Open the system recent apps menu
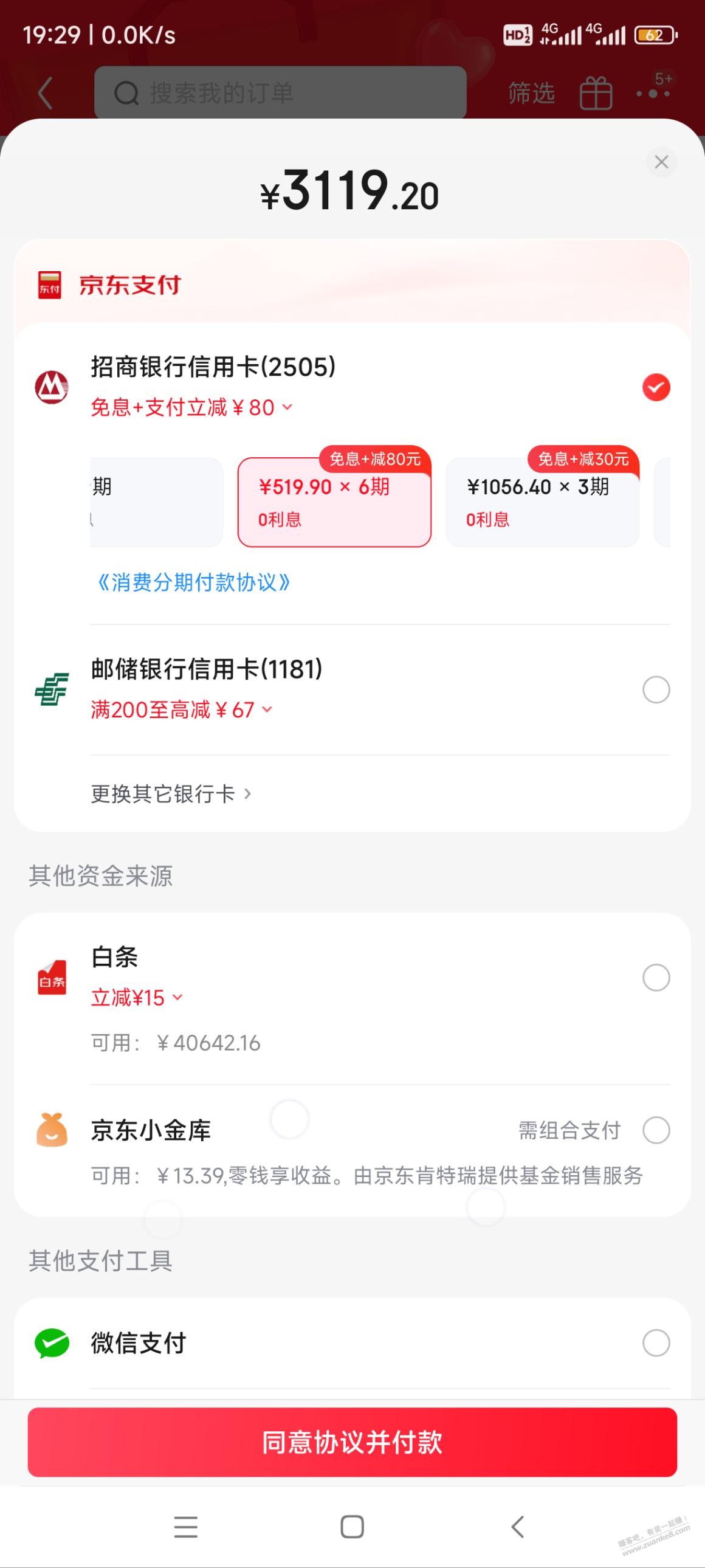Image resolution: width=705 pixels, height=1568 pixels. point(185,1527)
